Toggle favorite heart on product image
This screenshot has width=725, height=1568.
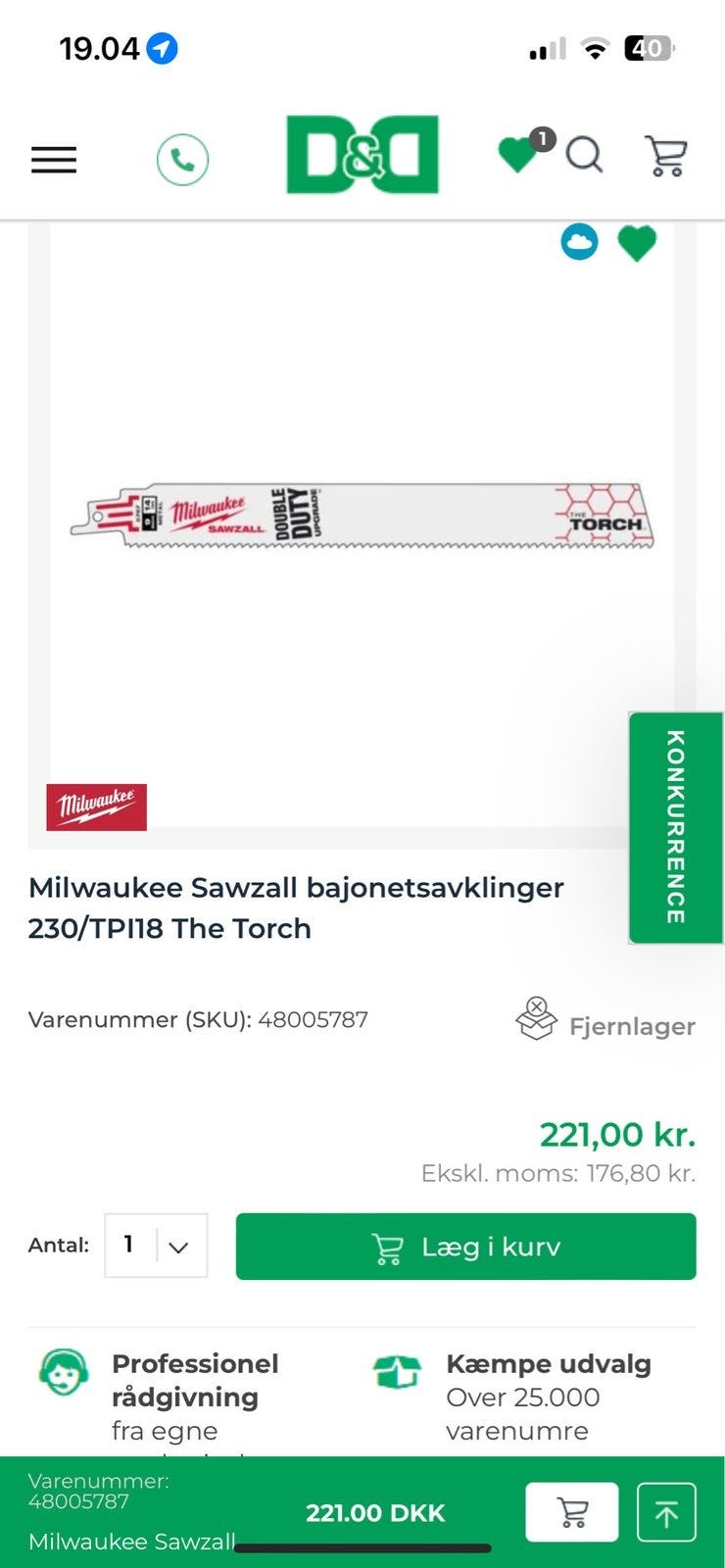coord(637,243)
